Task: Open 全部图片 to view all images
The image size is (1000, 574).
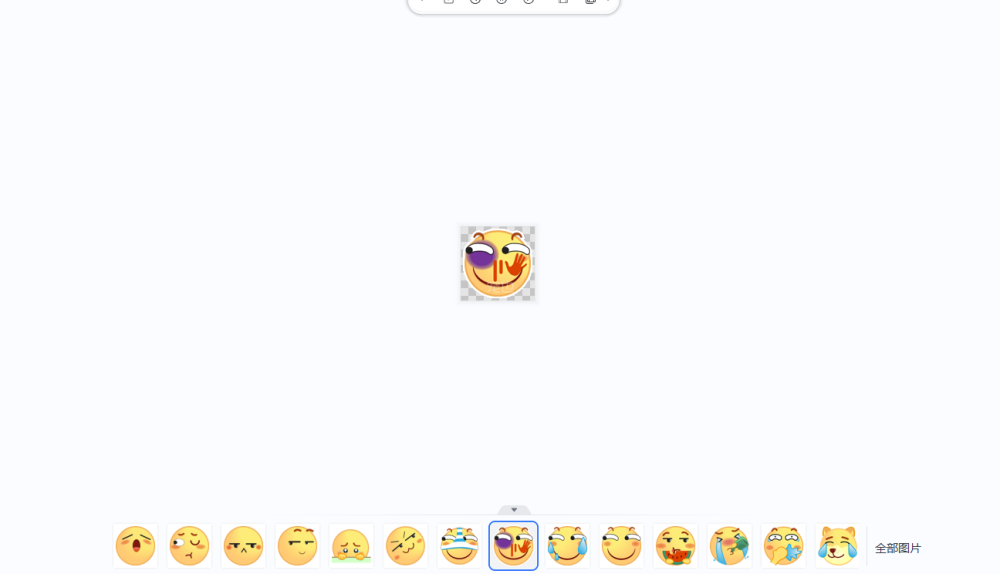Action: tap(897, 548)
